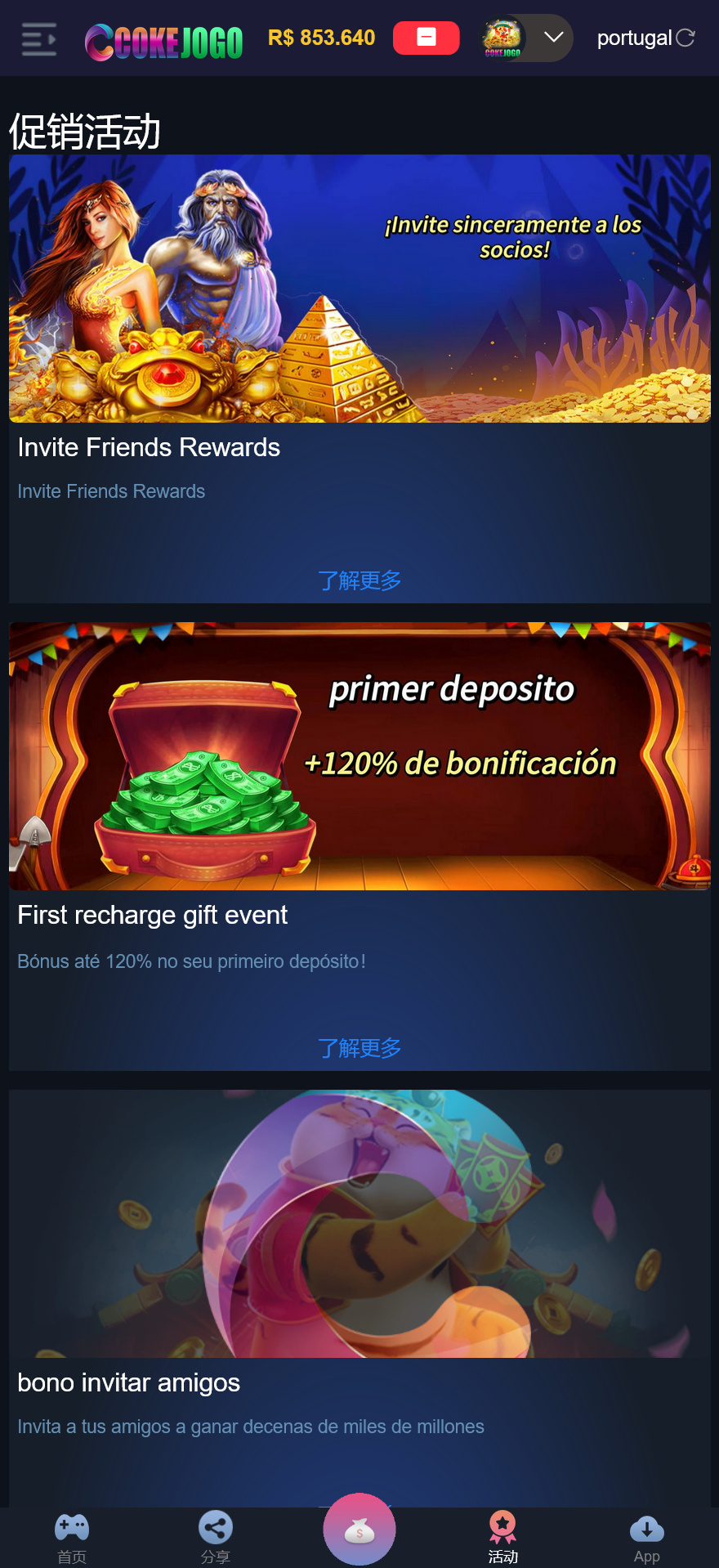Open the bono invitar amigos promotion

click(359, 1224)
